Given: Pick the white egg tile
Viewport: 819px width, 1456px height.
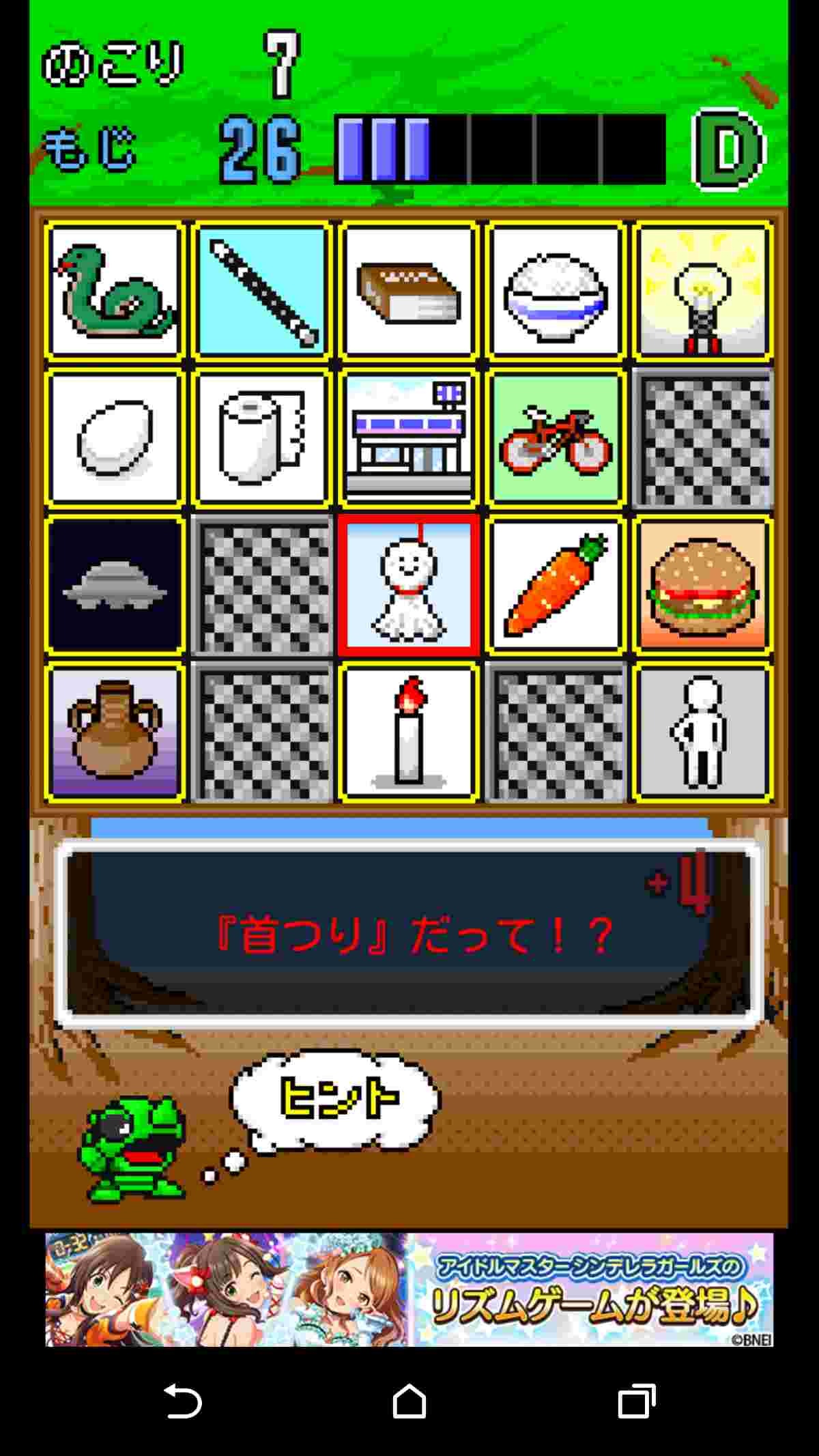Looking at the screenshot, I should click(x=115, y=438).
